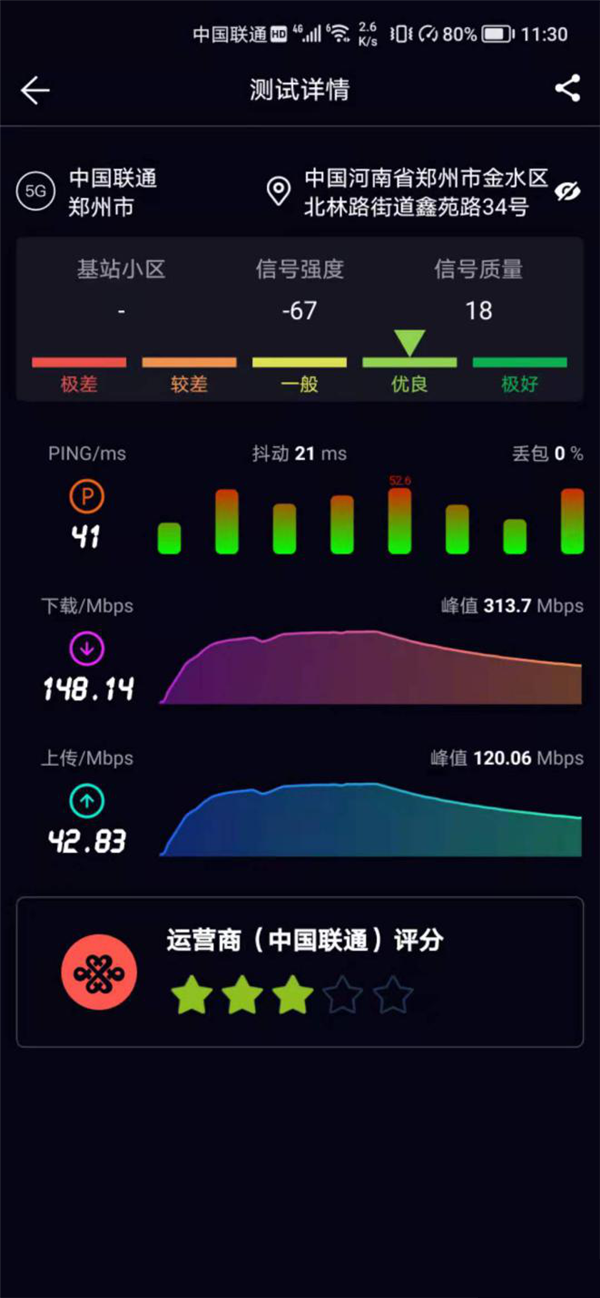The height and width of the screenshot is (1298, 600).
Task: Rate China Unicom four stars
Action: [343, 995]
